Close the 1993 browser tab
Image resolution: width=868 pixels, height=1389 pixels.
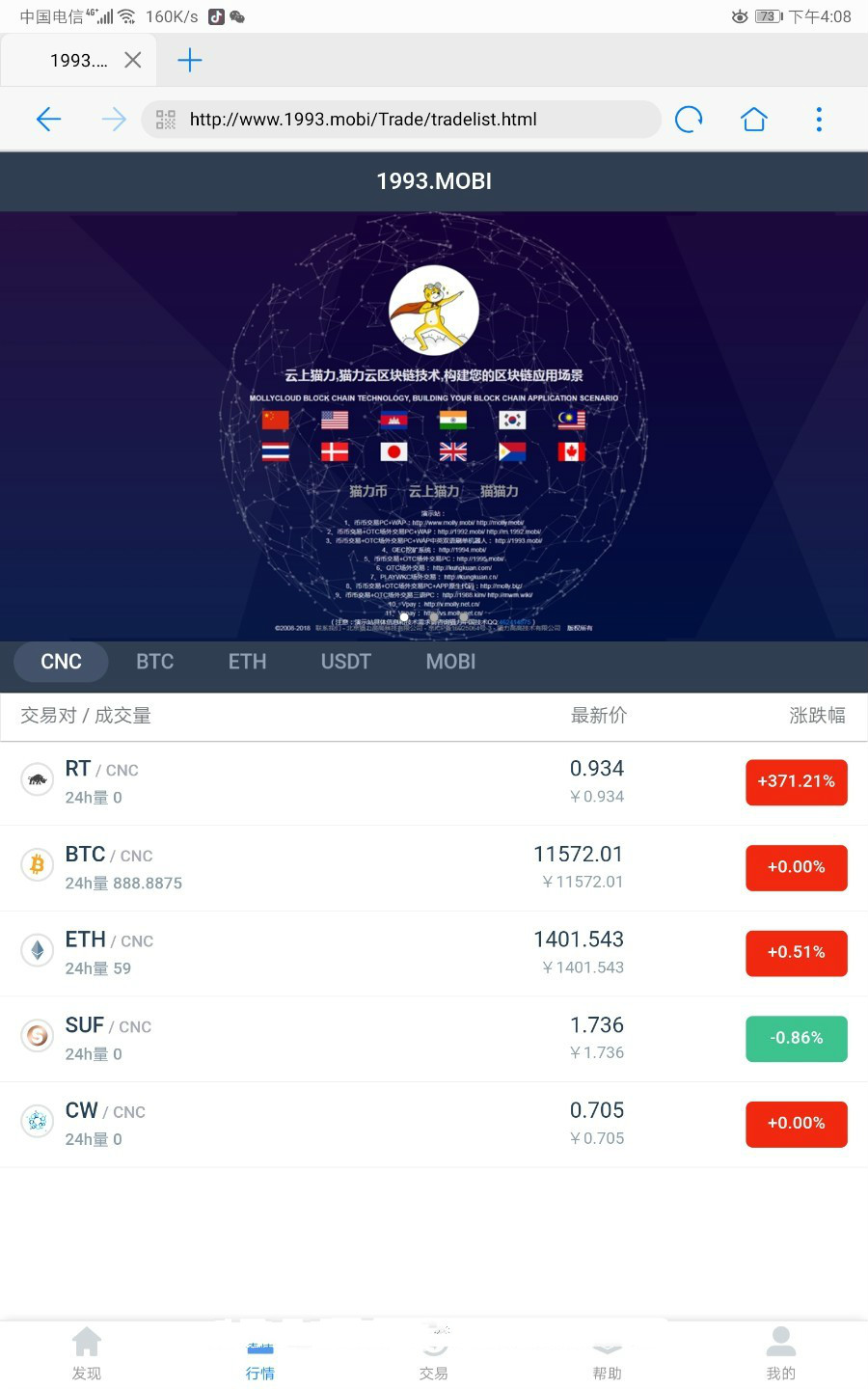coord(133,60)
